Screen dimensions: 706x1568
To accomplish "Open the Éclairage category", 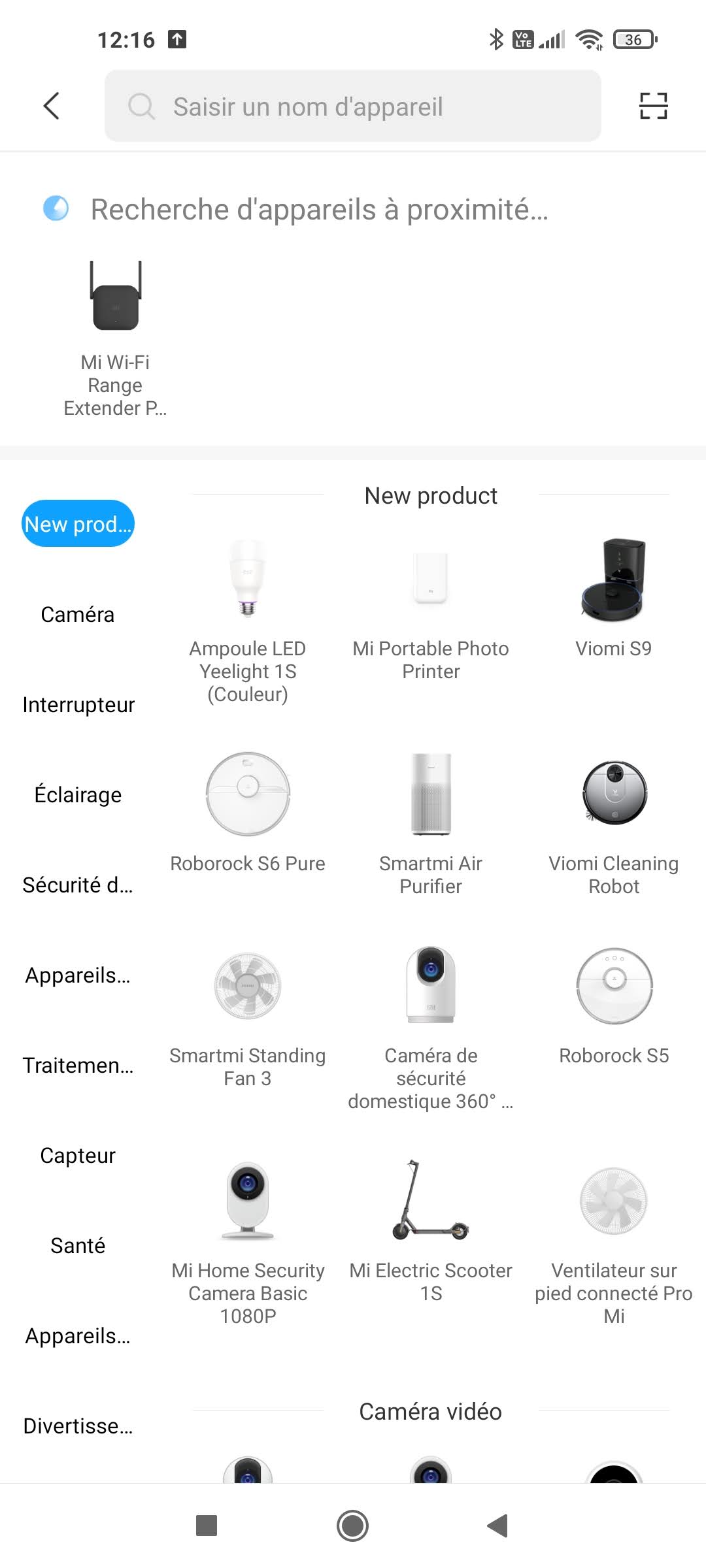I will pyautogui.click(x=78, y=794).
